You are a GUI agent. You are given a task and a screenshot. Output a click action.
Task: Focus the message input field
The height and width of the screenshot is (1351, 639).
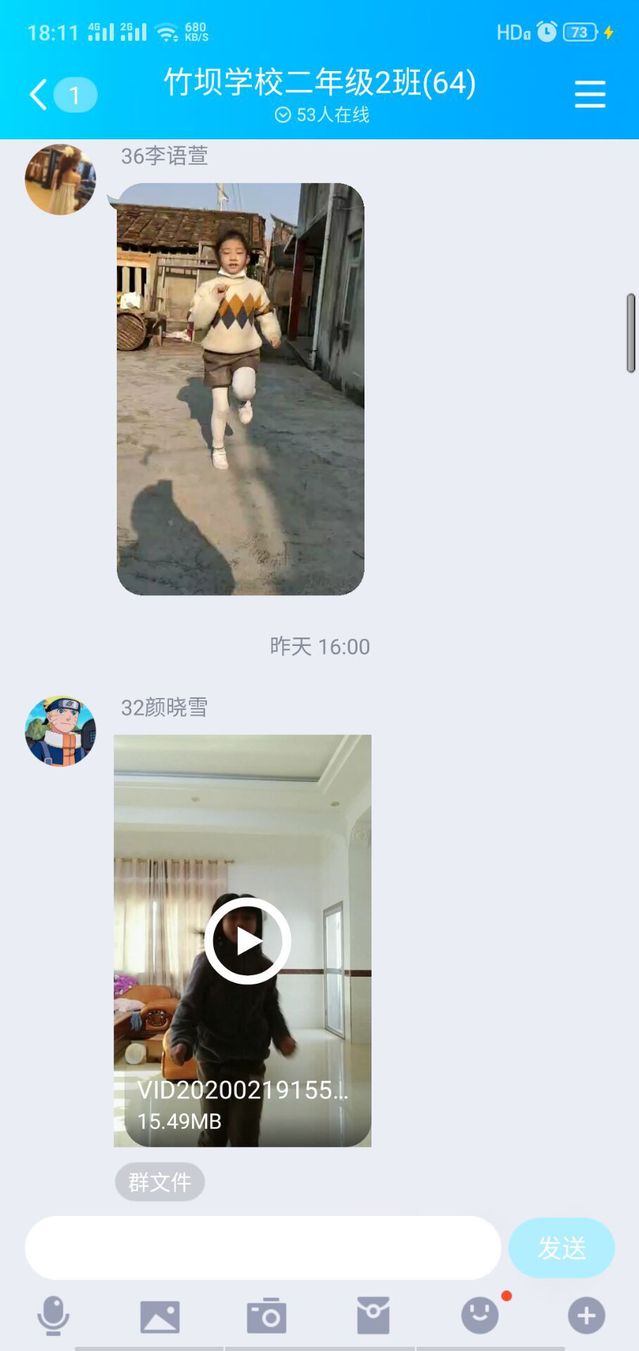(262, 1247)
